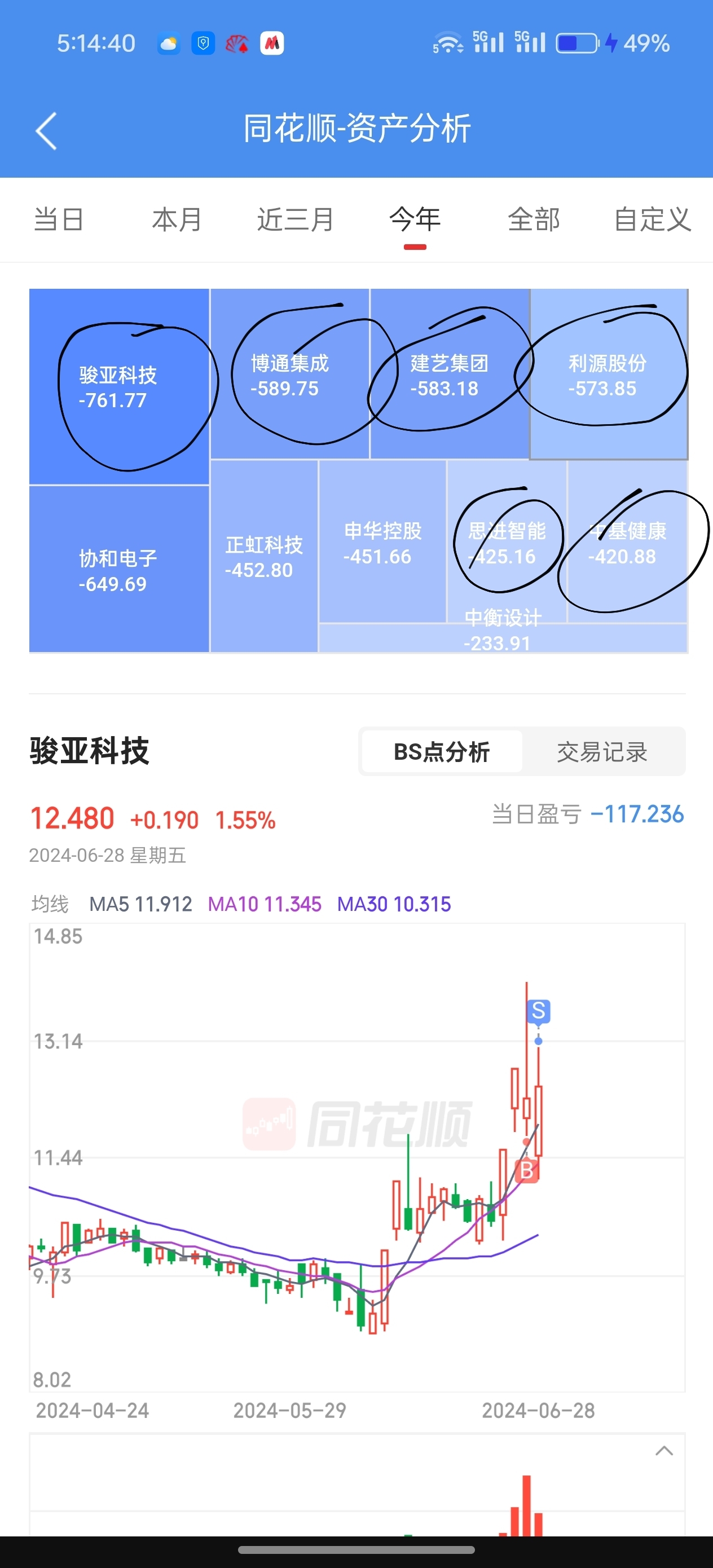This screenshot has width=713, height=1568.
Task: Select the 近三月 time range tab
Action: [x=296, y=220]
